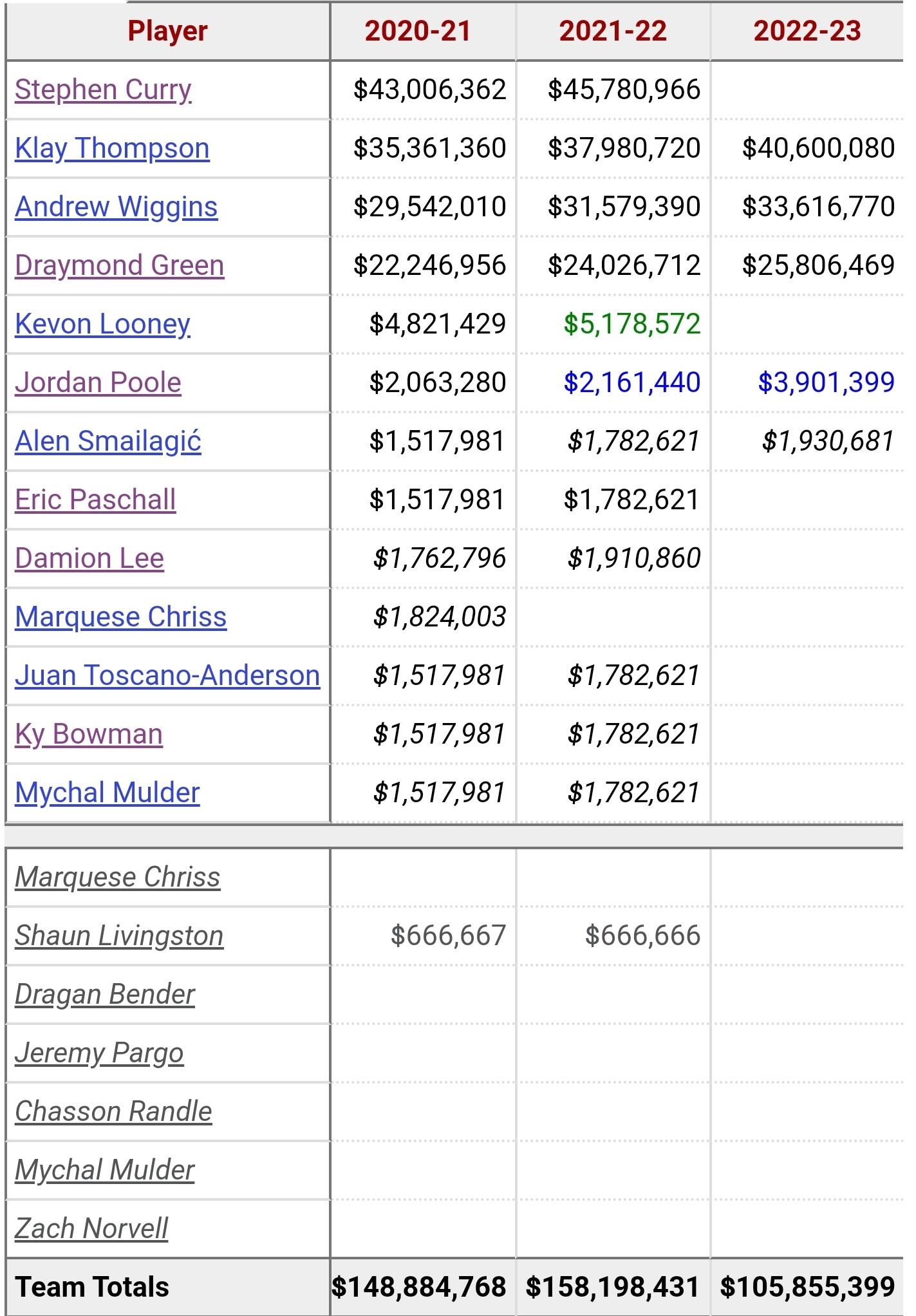Open Stephen Curry's player page

point(103,90)
